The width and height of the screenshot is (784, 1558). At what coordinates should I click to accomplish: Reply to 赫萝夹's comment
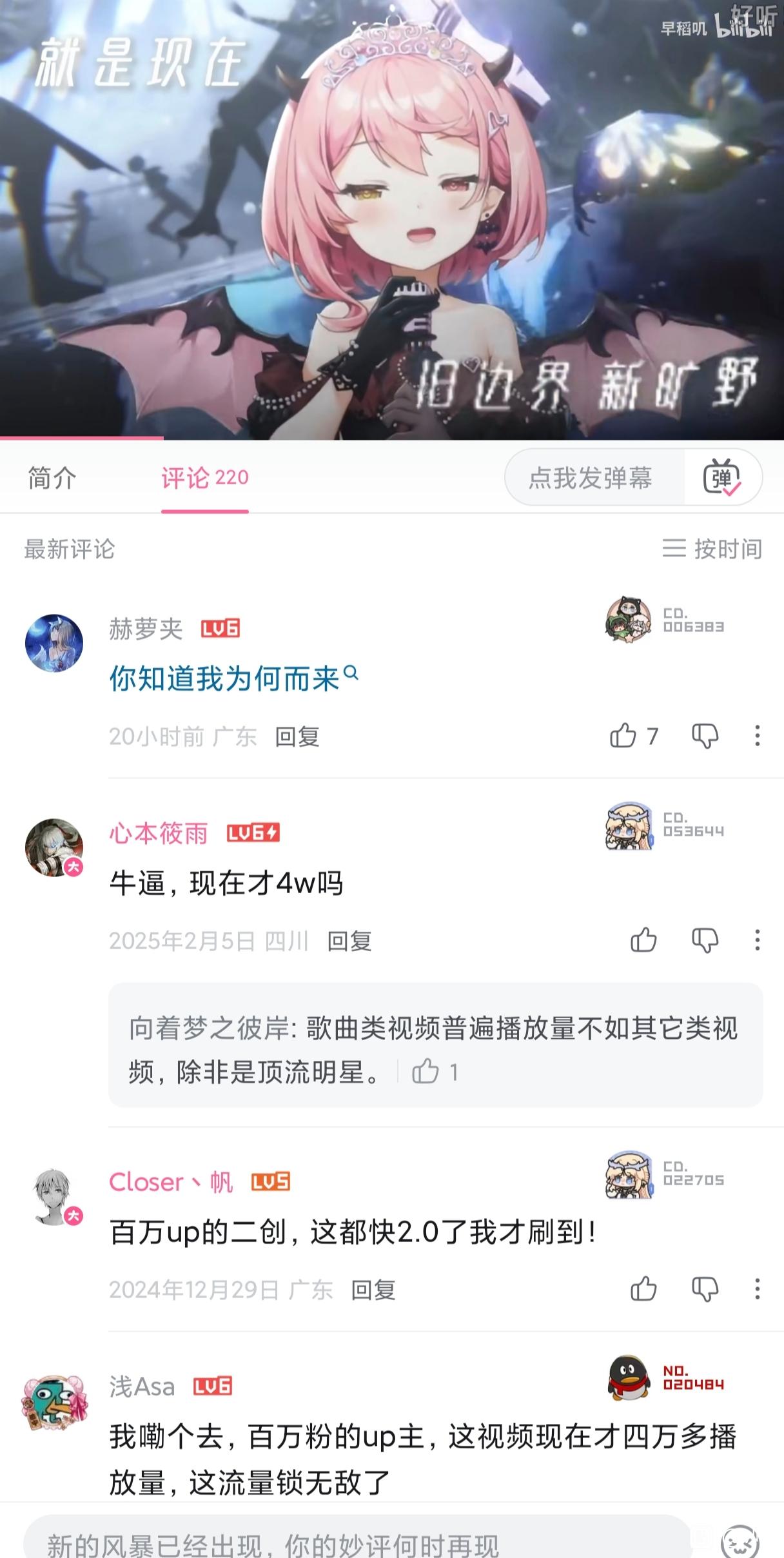click(297, 736)
